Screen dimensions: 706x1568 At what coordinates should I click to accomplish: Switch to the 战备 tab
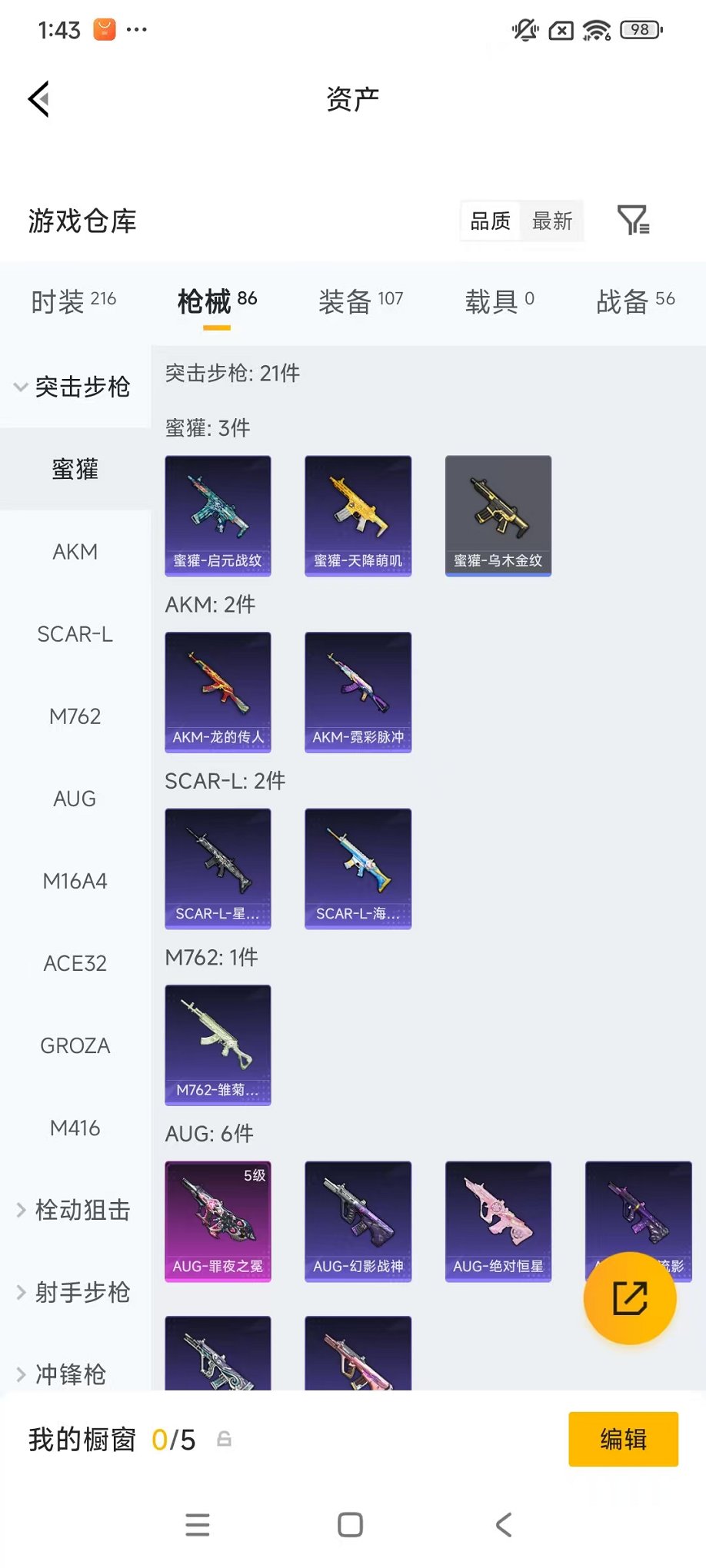(635, 301)
